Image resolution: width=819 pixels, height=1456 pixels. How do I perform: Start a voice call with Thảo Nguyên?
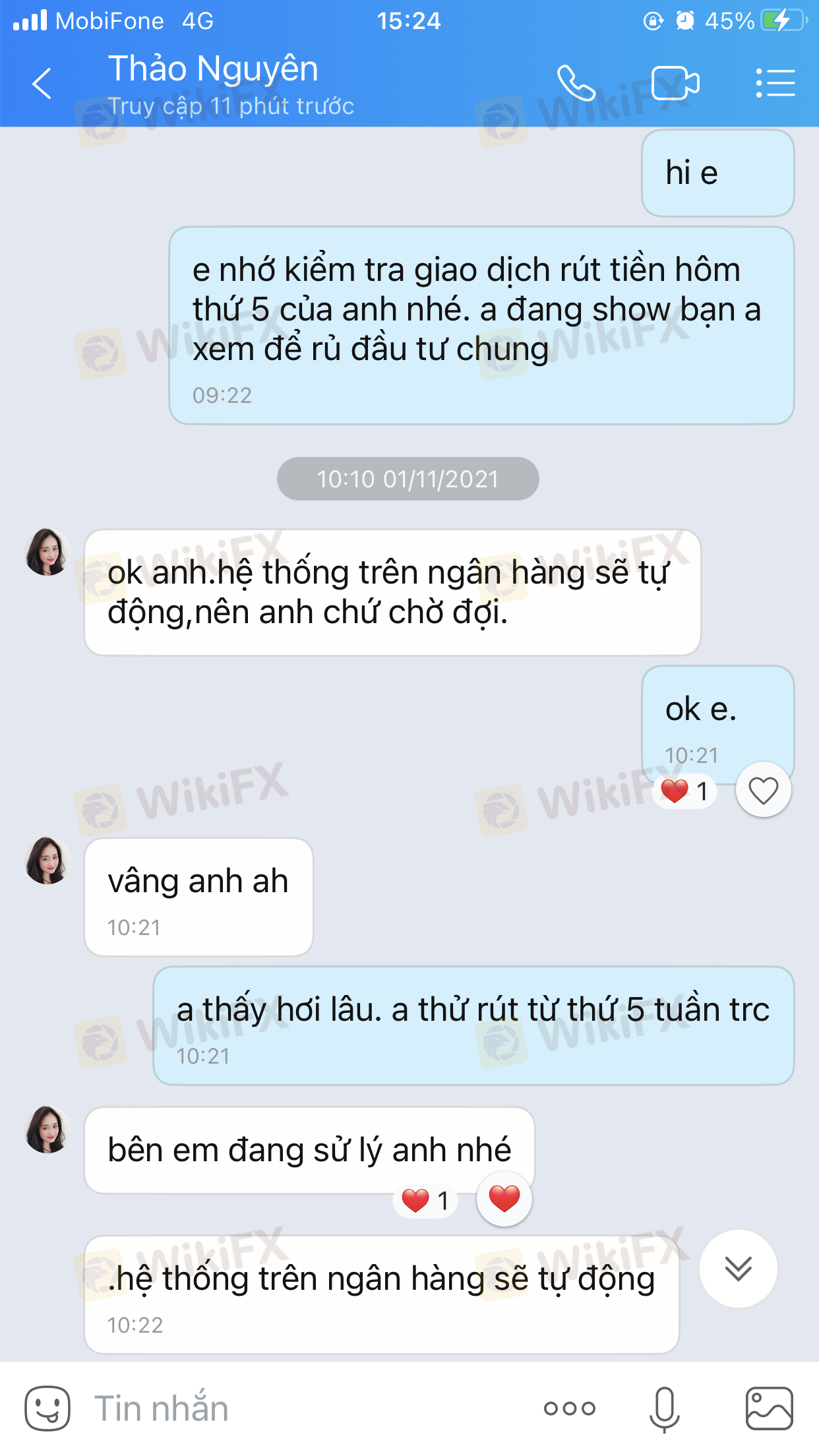click(x=576, y=84)
